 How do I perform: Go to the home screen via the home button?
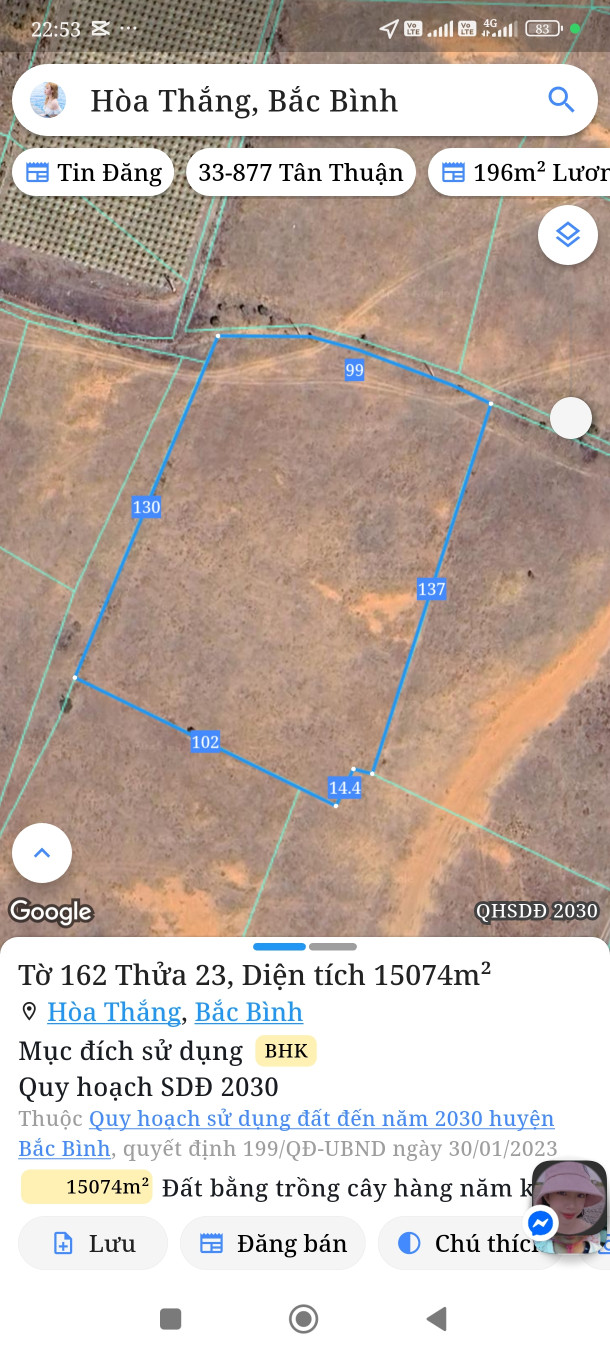303,1319
